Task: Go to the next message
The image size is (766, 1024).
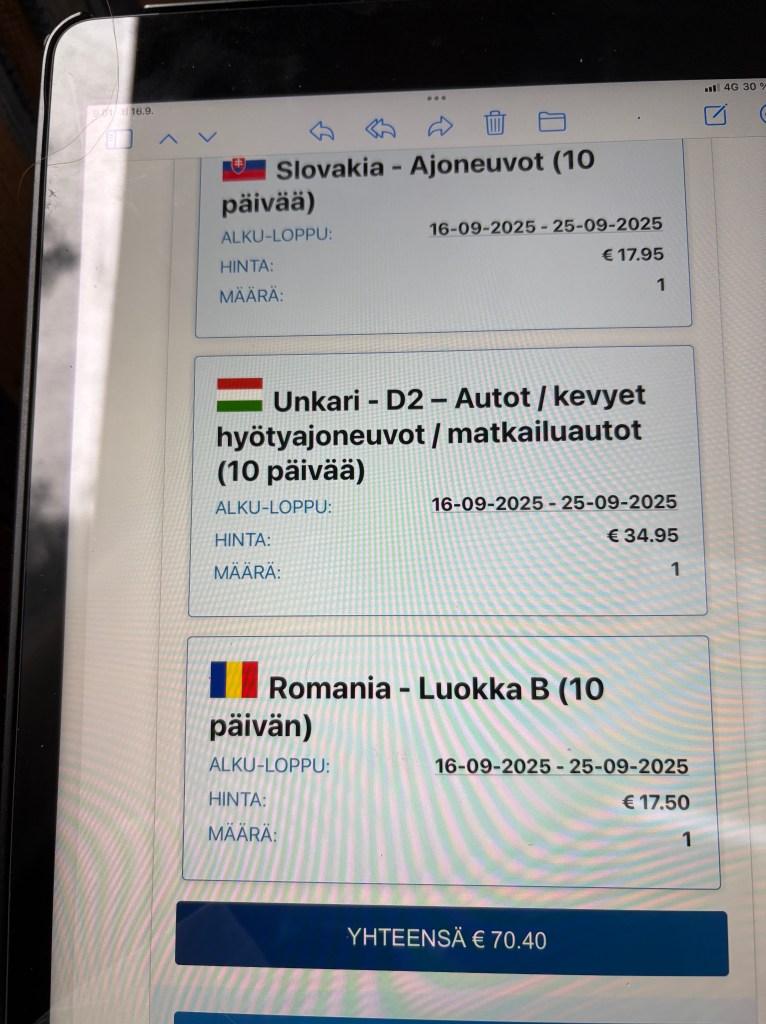Action: (x=207, y=136)
